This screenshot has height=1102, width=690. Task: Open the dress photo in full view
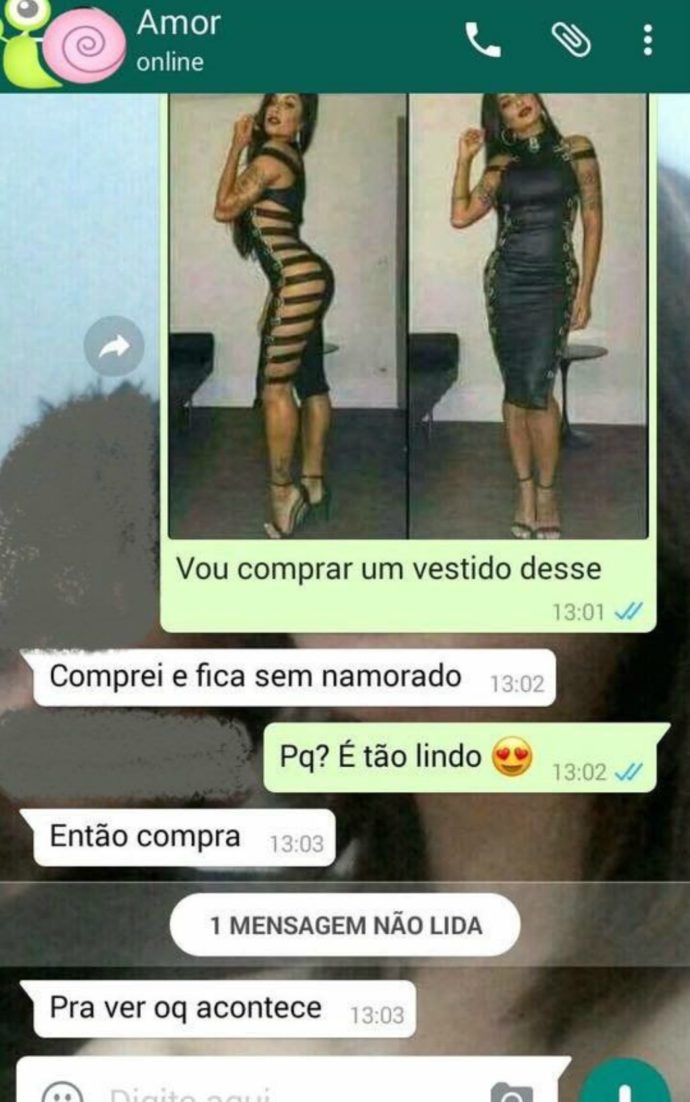407,316
